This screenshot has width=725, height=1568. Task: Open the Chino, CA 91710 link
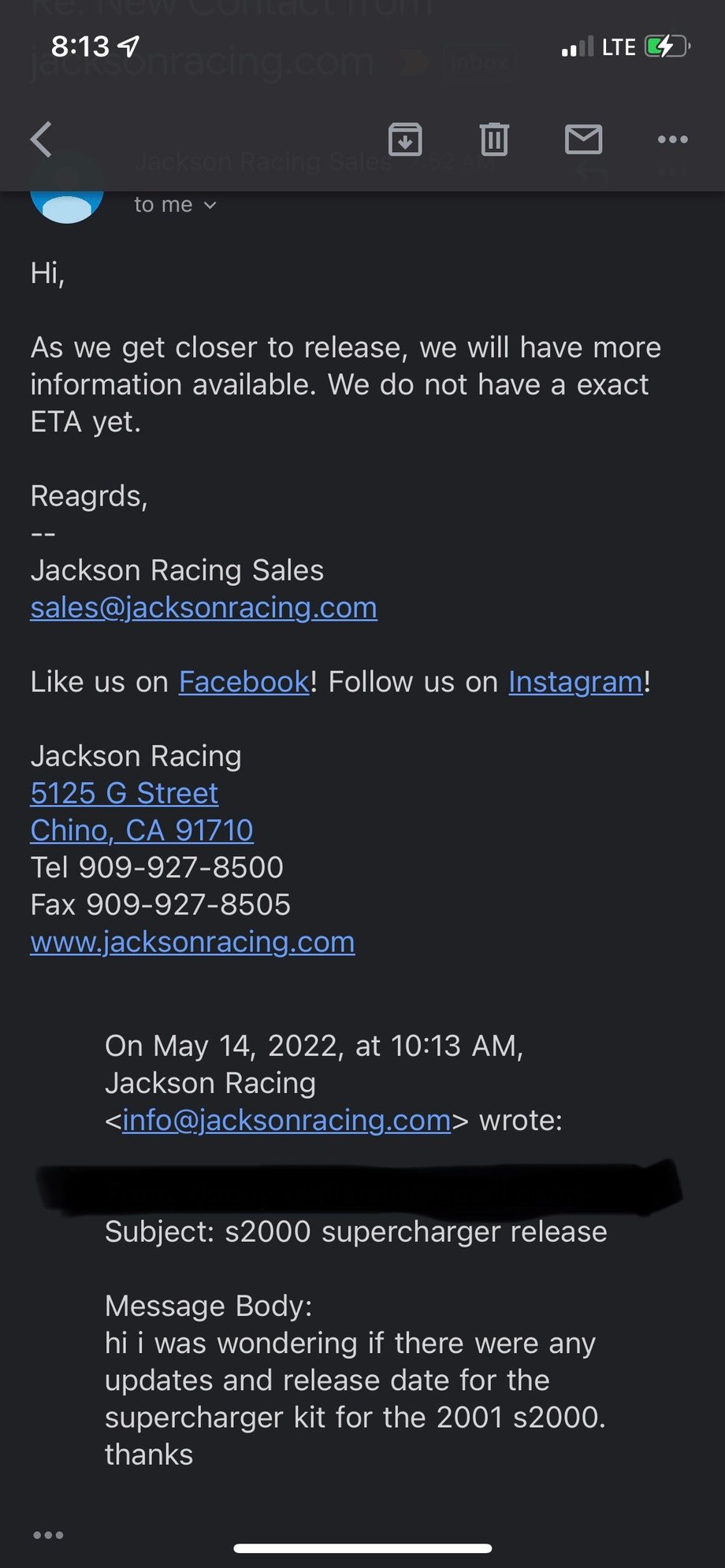(142, 830)
